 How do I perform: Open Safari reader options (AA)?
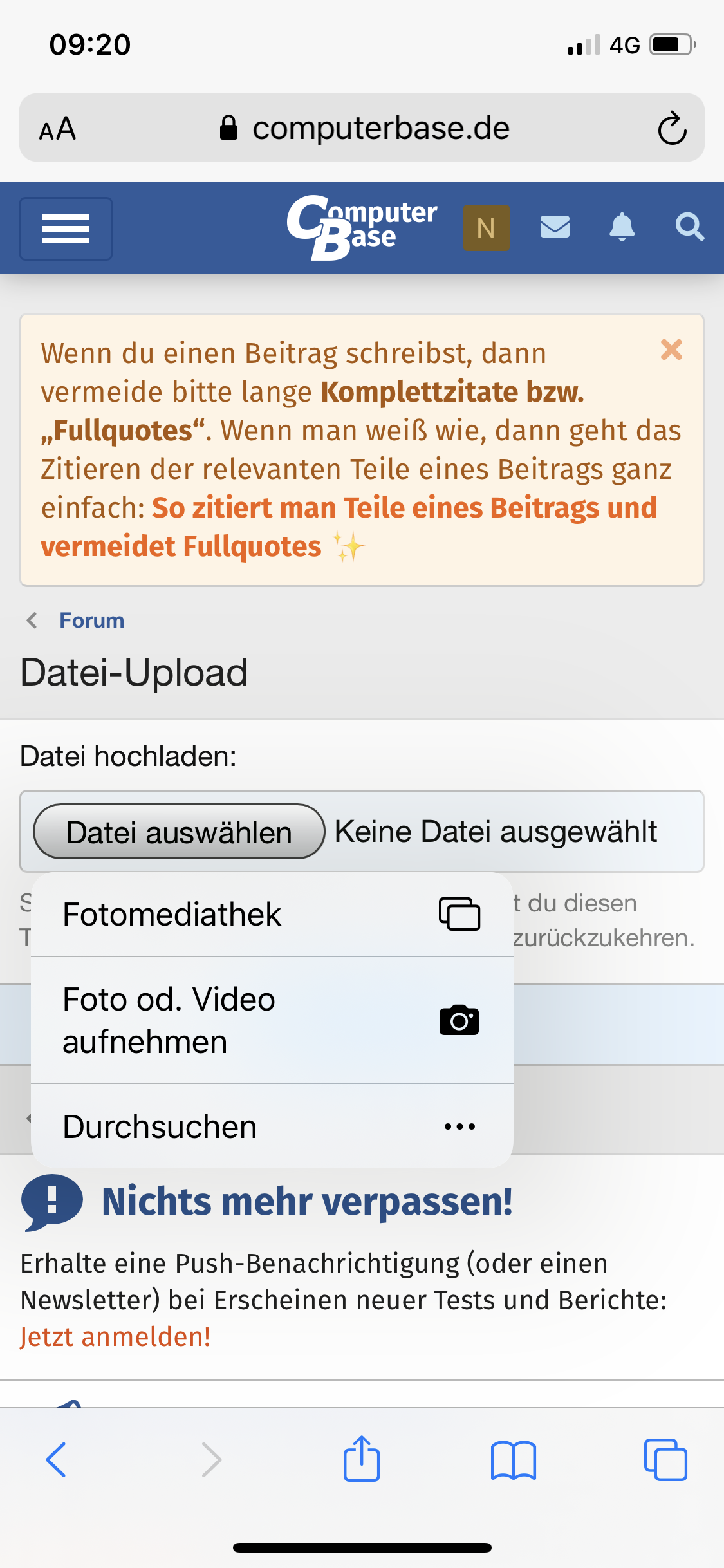coord(58,129)
